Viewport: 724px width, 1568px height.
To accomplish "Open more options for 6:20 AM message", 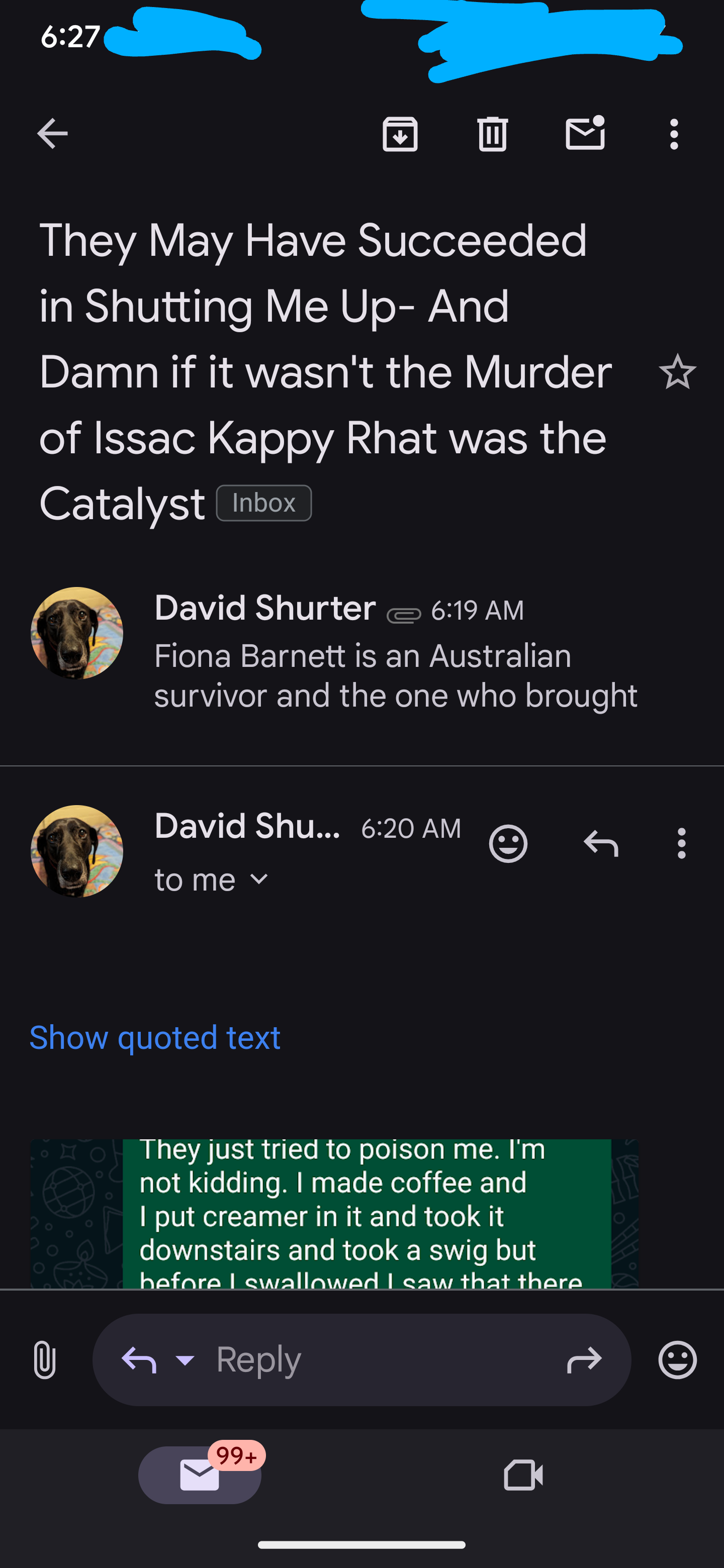I will point(681,844).
